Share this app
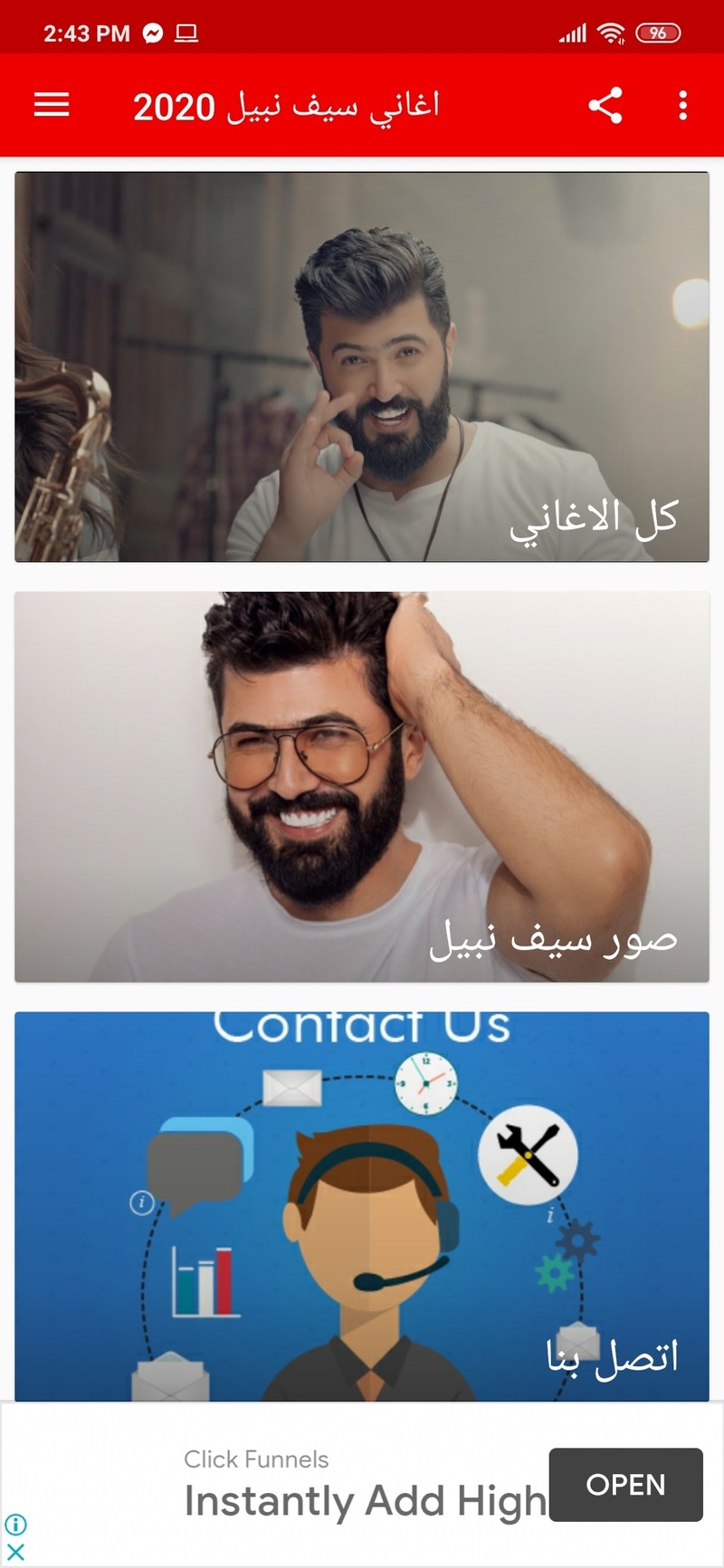This screenshot has height=1568, width=724. pos(605,106)
